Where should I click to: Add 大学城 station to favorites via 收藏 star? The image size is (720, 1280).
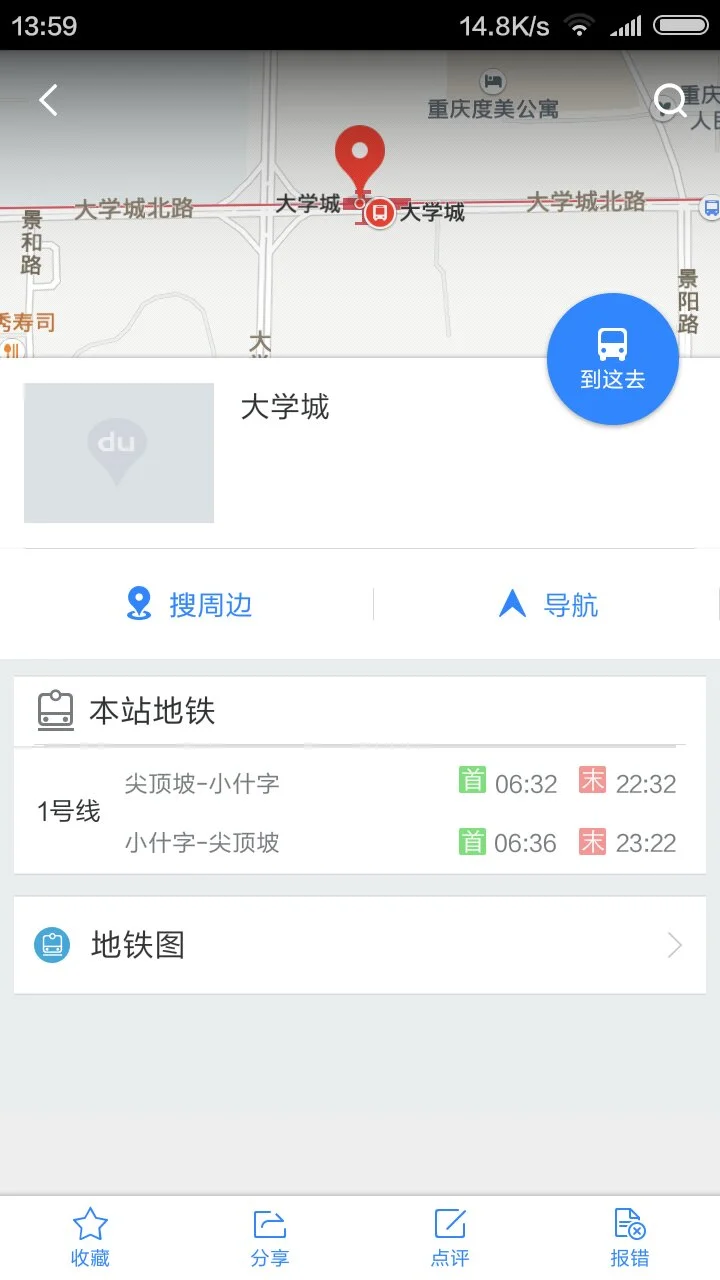(90, 1235)
